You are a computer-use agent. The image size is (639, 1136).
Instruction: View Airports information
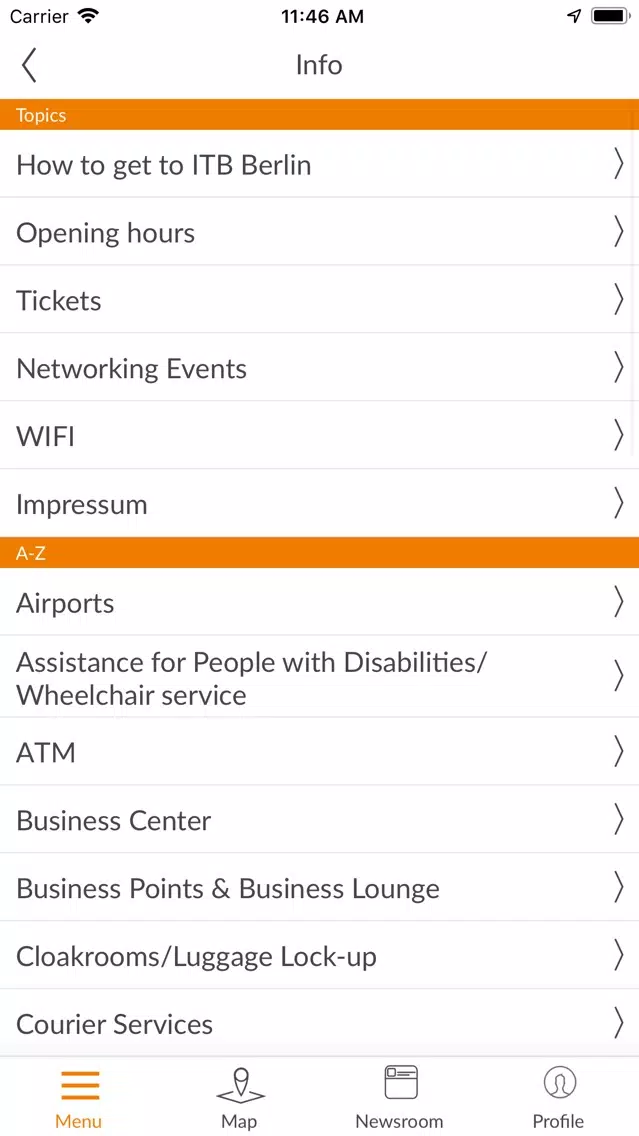tap(320, 601)
